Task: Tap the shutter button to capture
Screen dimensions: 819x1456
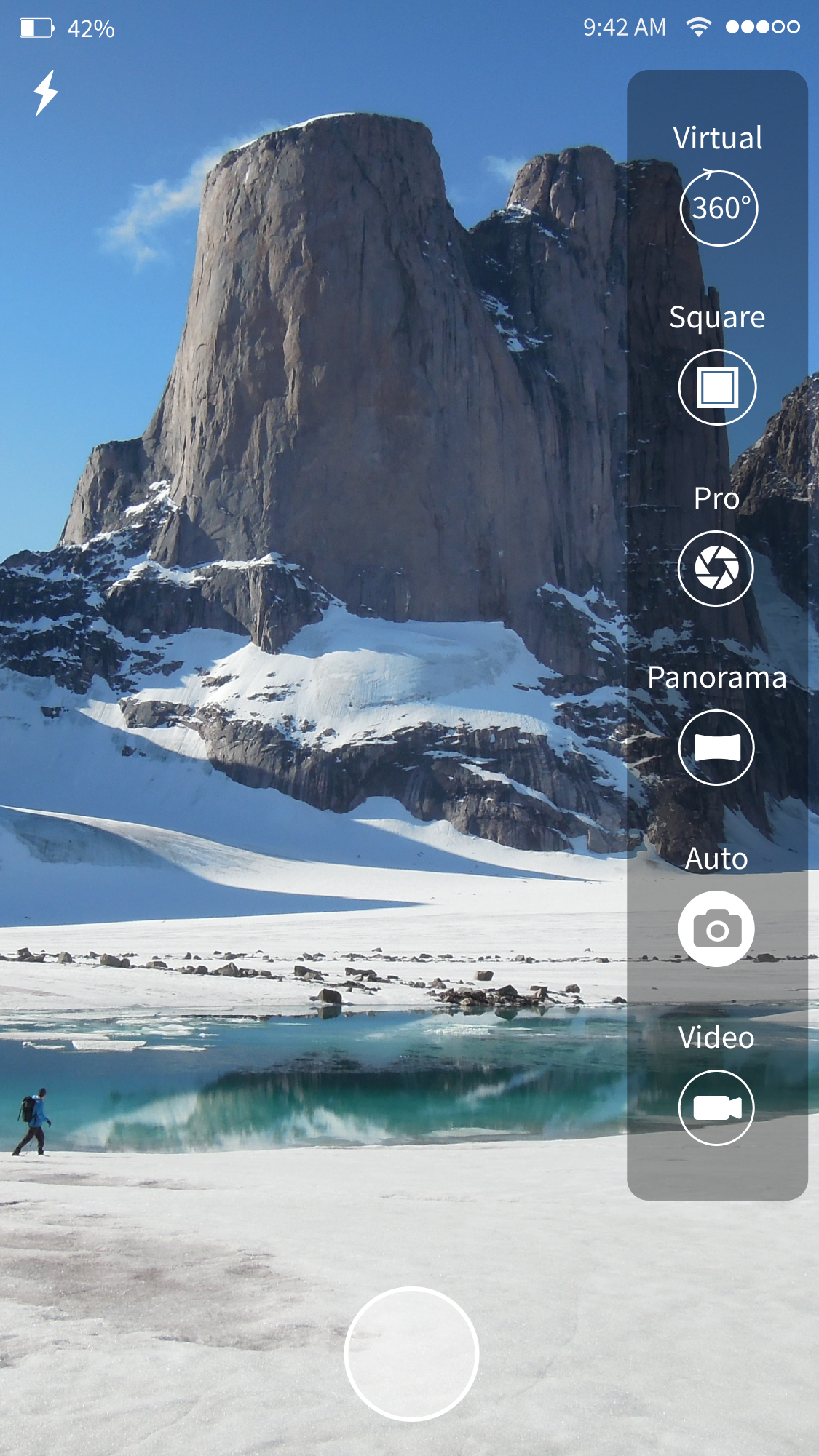Action: [x=411, y=1353]
